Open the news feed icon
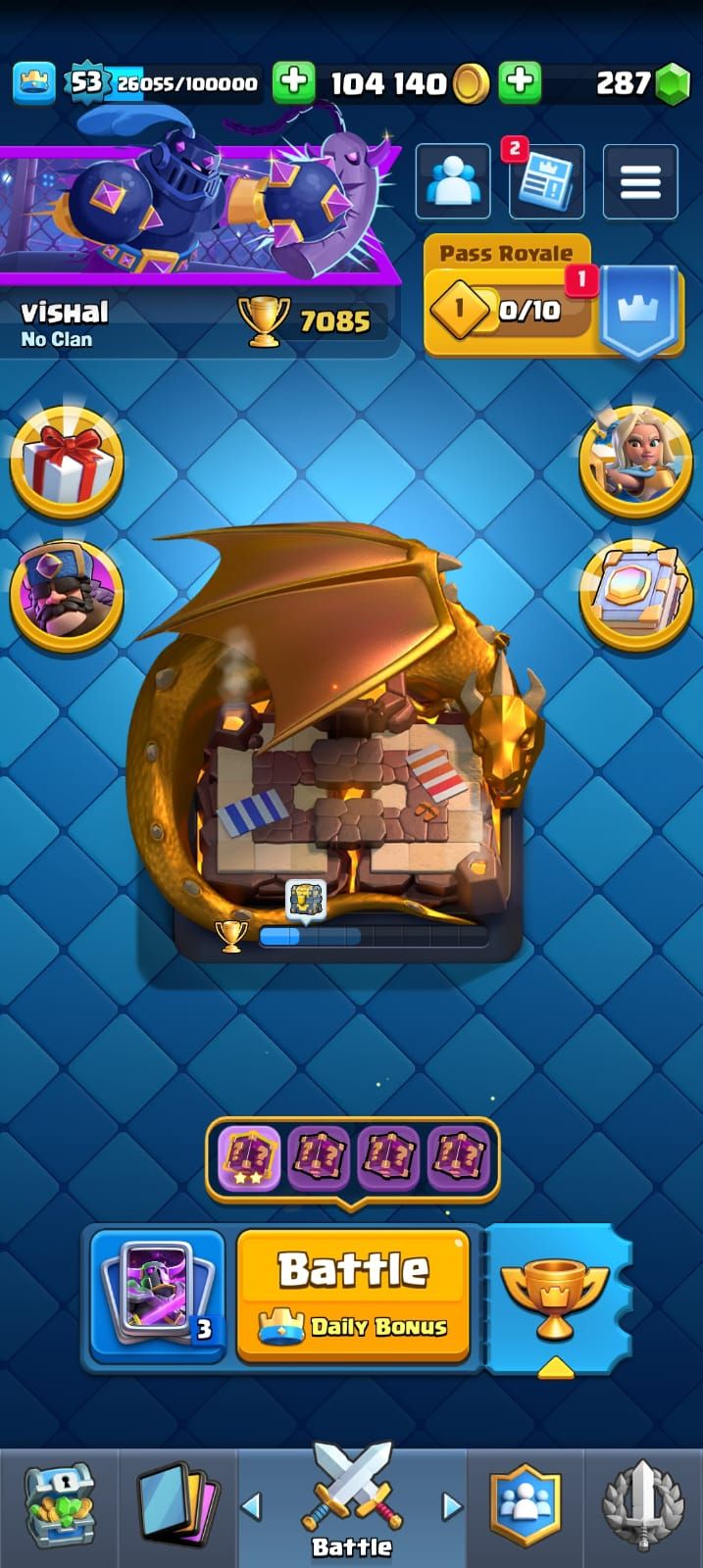The image size is (703, 1568). 547,181
